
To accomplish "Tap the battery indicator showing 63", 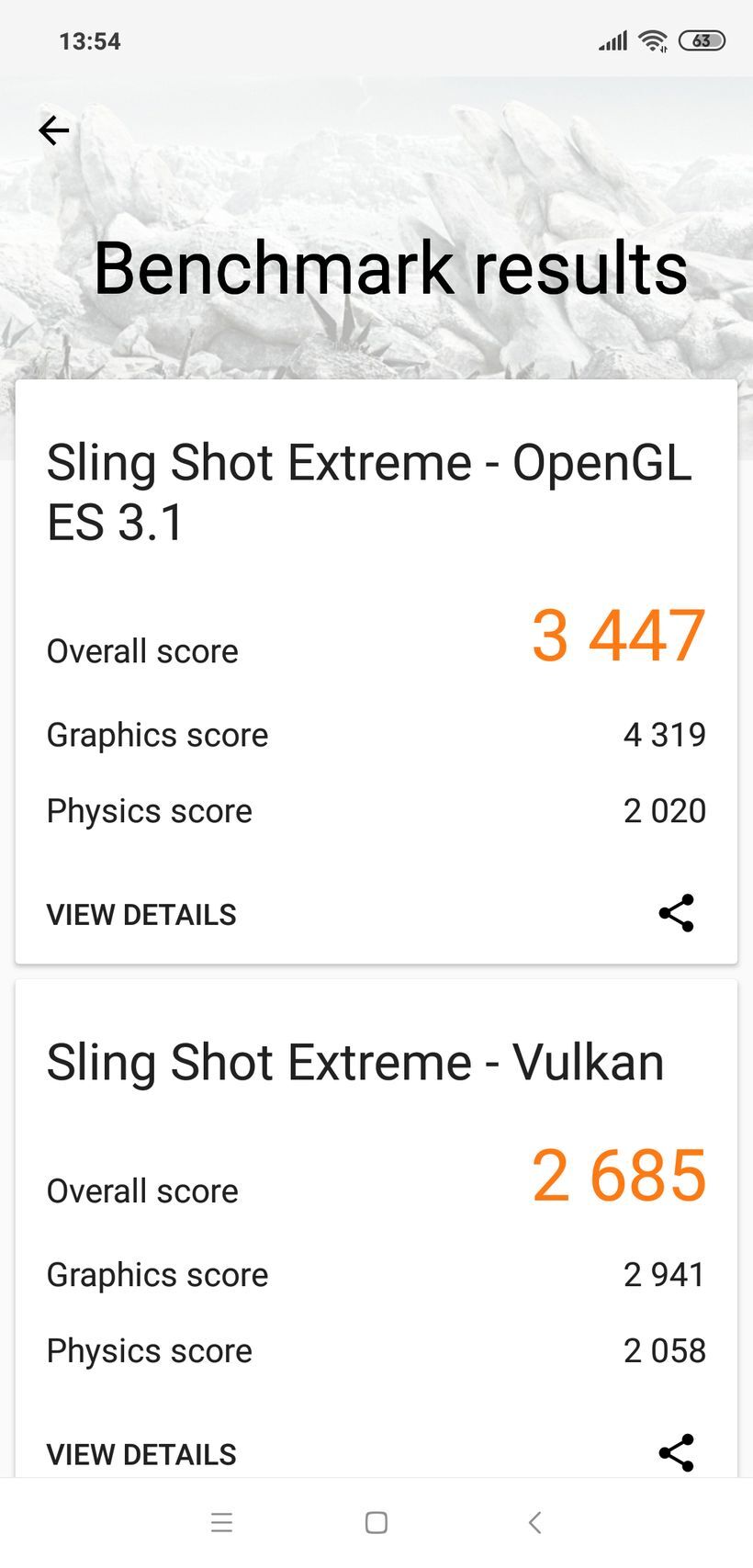I will click(700, 39).
